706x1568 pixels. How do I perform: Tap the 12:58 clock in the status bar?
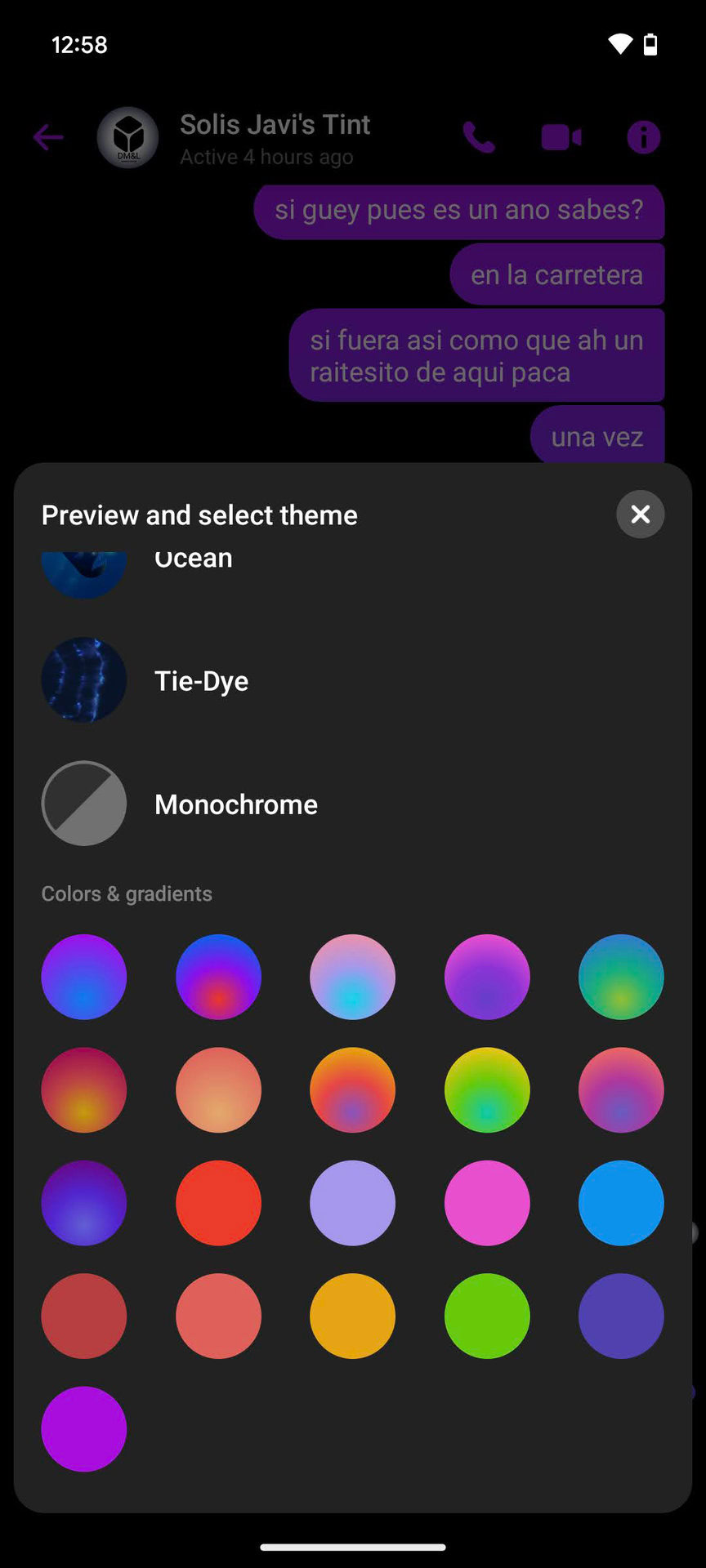(x=79, y=45)
